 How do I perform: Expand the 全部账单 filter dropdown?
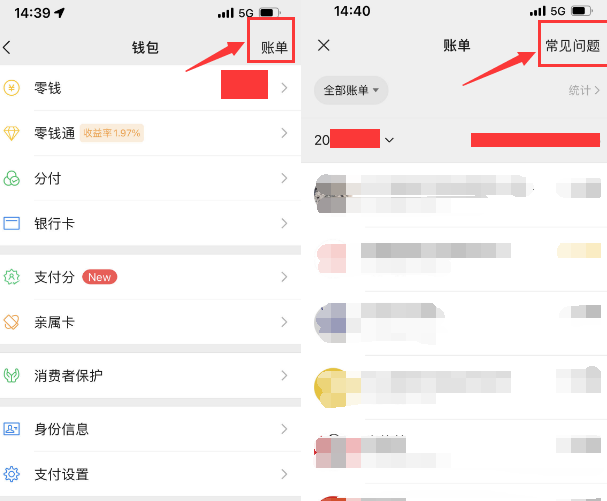tap(351, 90)
